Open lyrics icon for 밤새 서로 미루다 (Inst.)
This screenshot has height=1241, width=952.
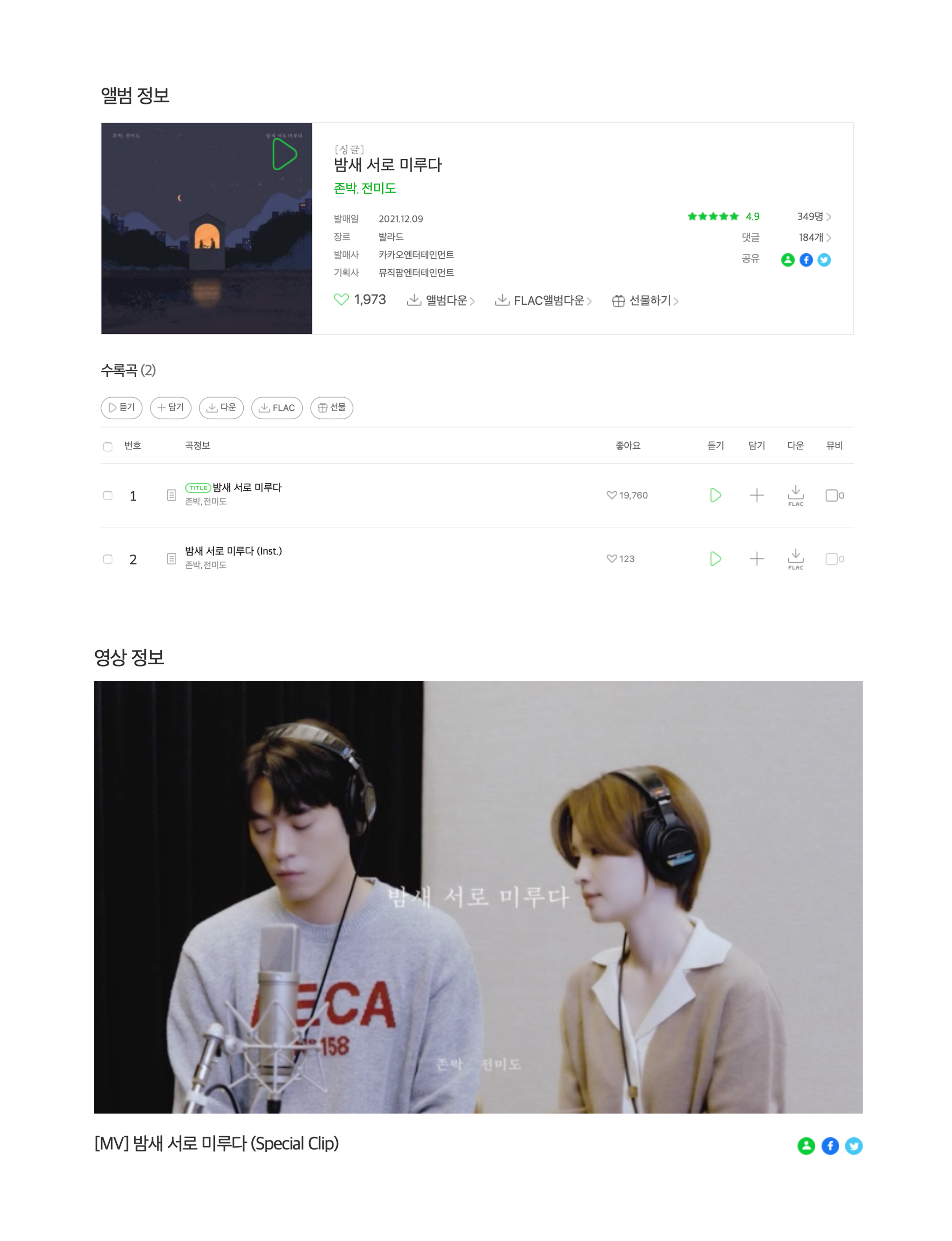tap(172, 559)
